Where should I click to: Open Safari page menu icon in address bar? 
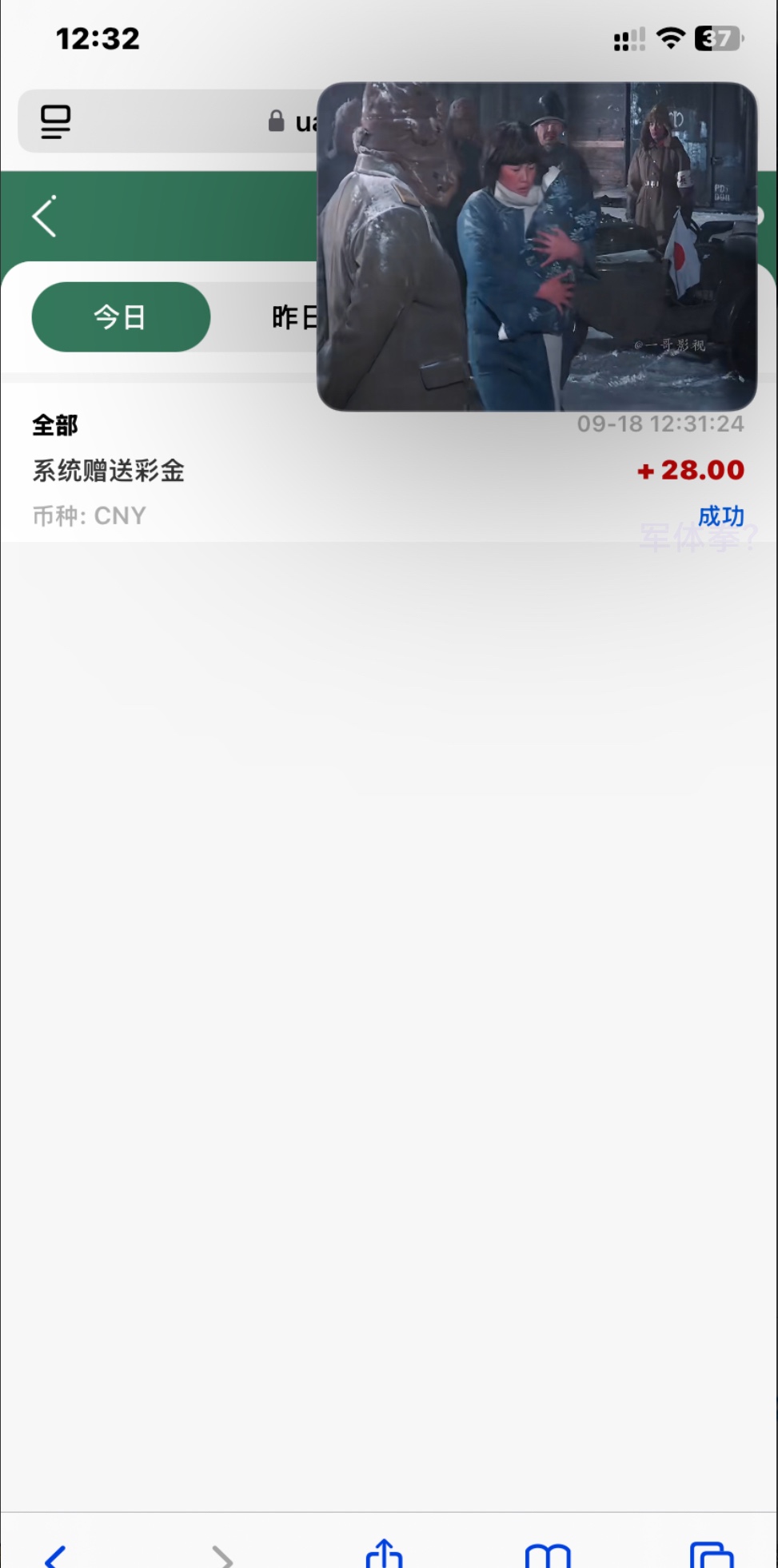[56, 121]
